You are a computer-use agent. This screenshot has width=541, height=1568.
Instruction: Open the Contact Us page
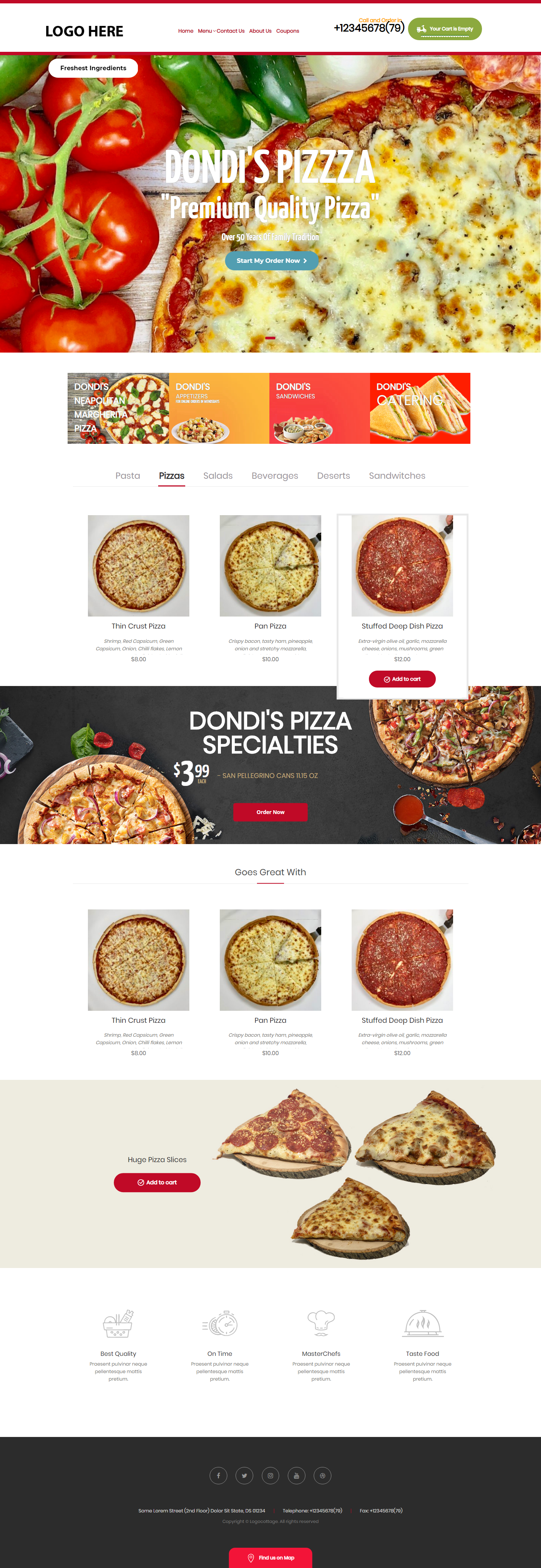(231, 31)
